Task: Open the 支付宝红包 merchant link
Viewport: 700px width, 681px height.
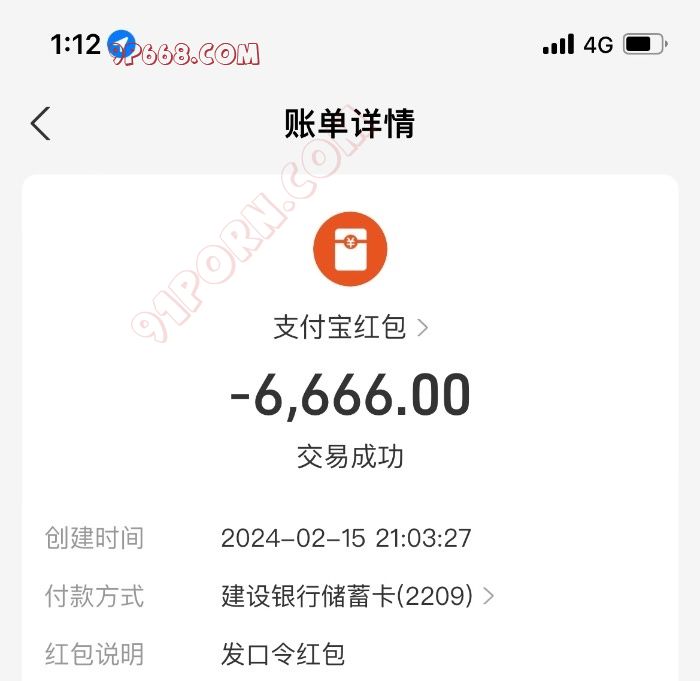Action: click(350, 328)
